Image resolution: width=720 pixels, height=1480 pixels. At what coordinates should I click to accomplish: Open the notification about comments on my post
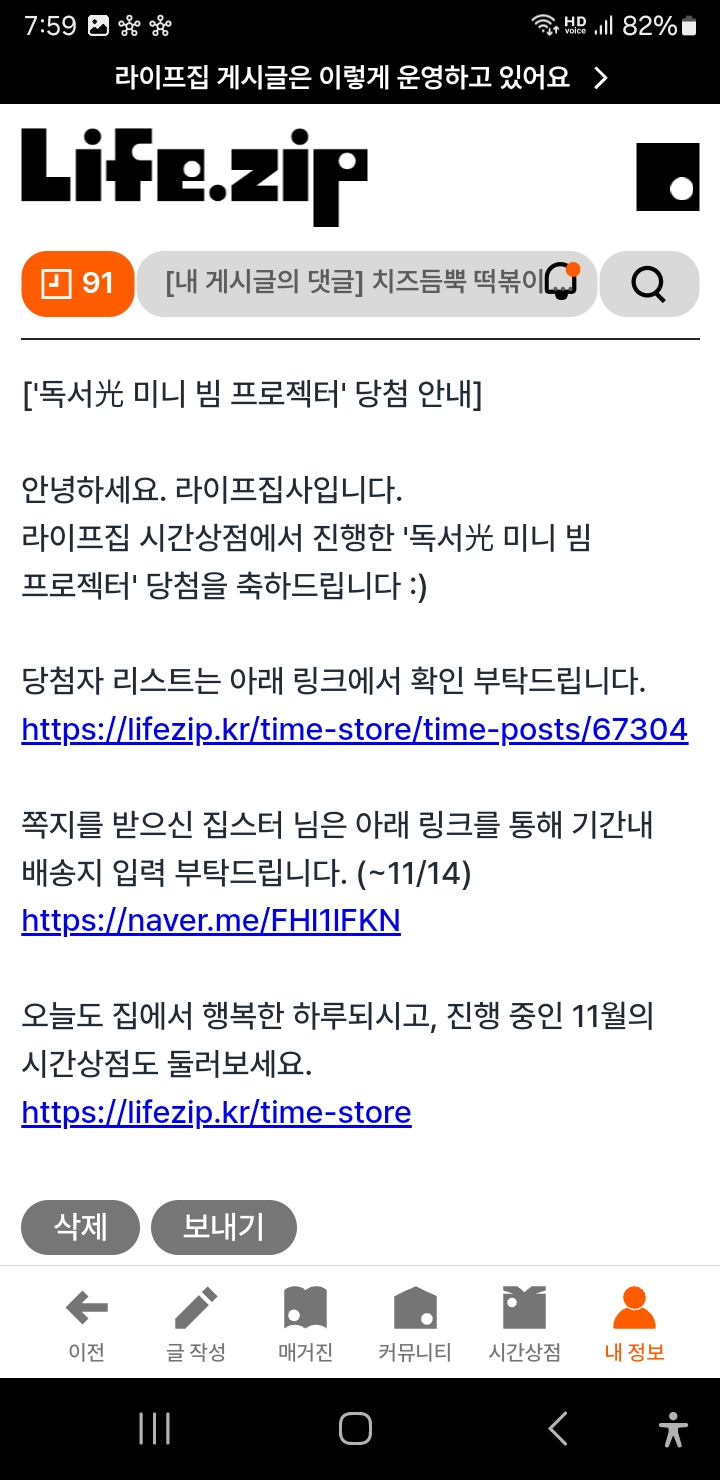coord(366,284)
